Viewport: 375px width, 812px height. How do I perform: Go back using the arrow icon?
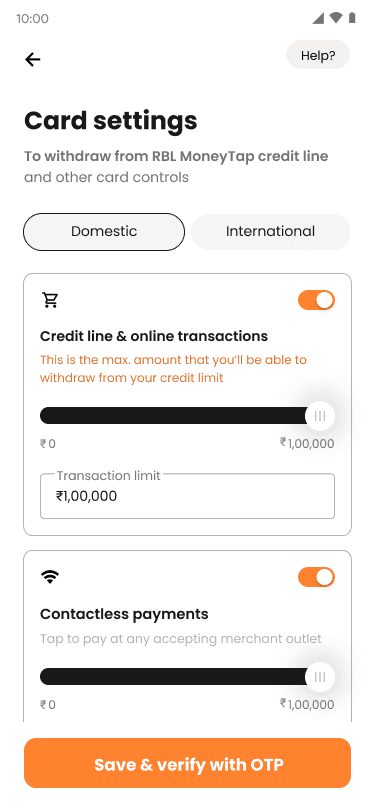coord(33,60)
